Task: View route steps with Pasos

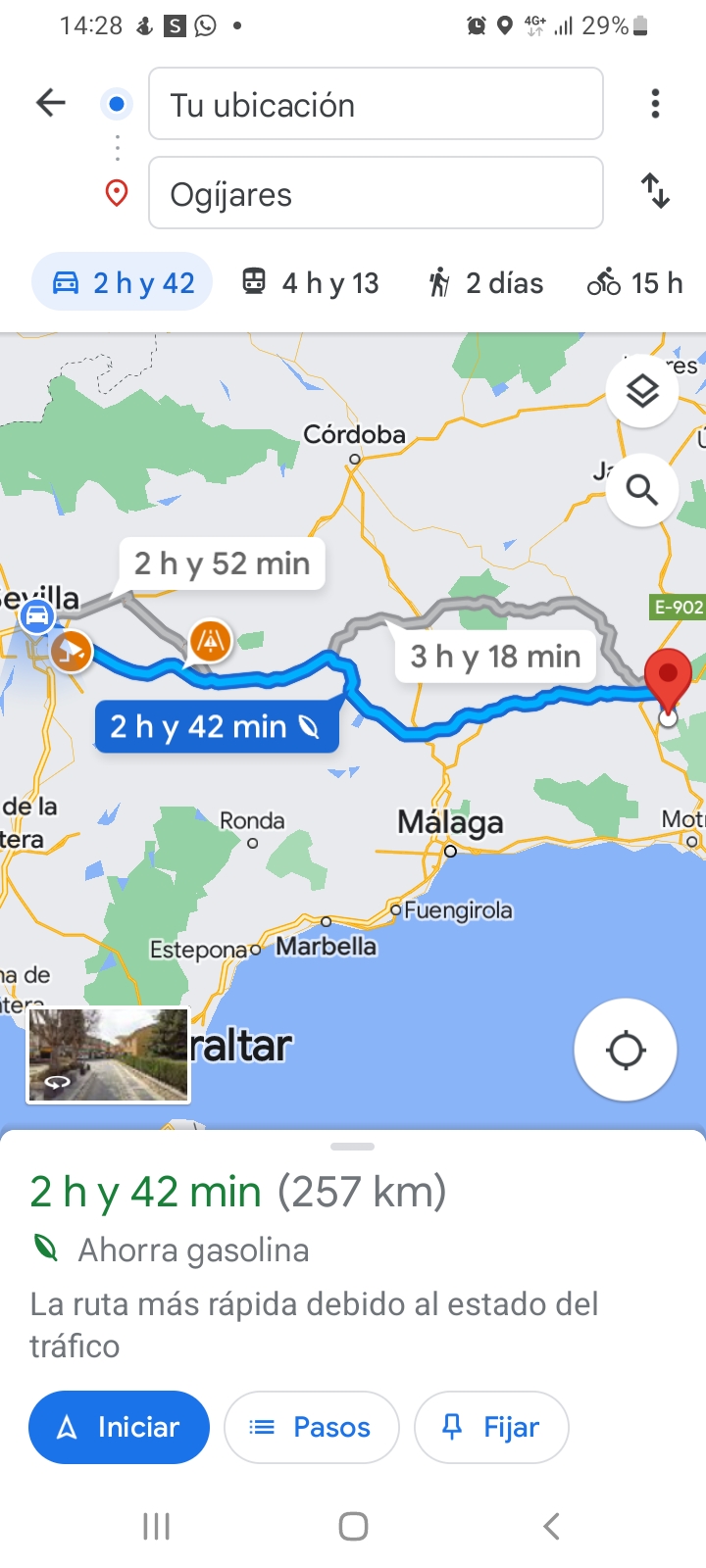Action: tap(311, 1427)
